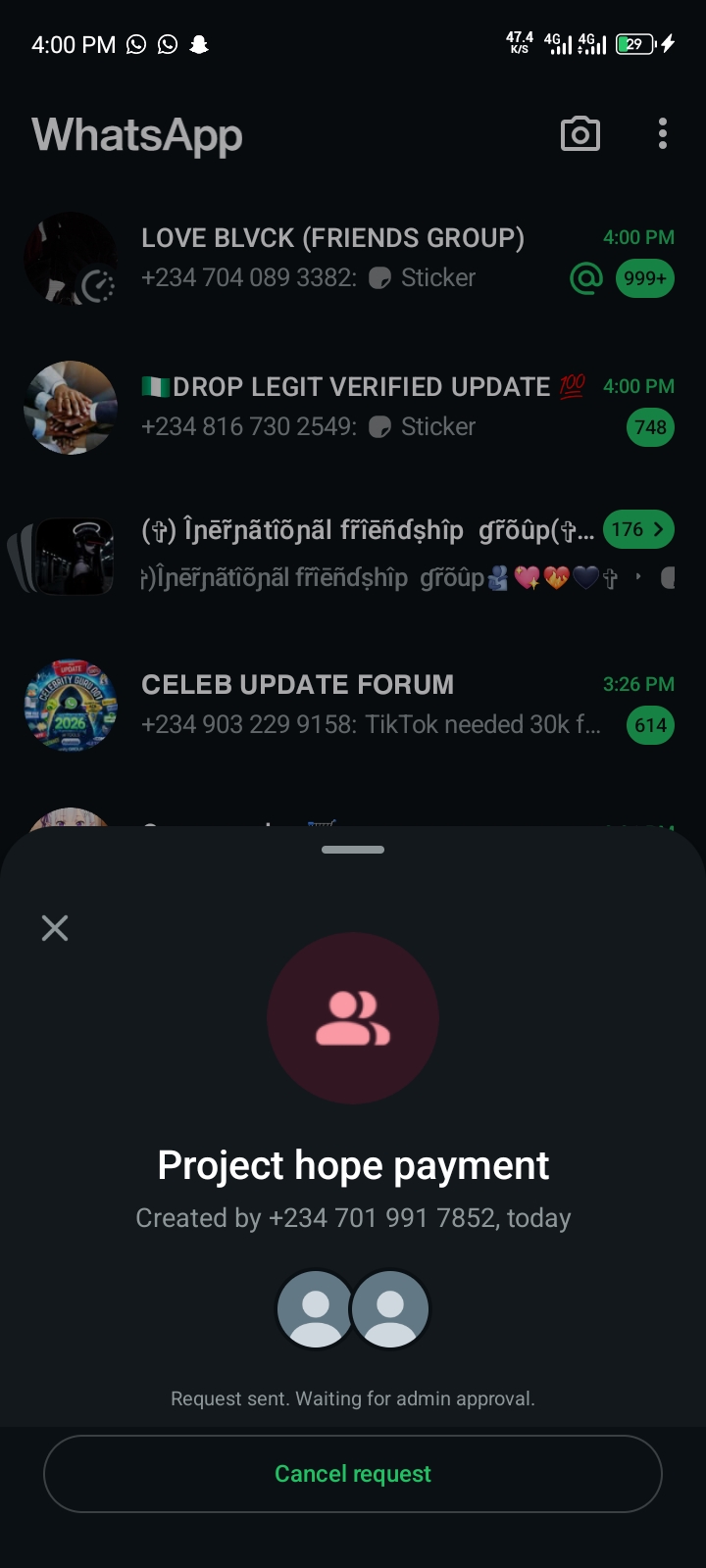Open CELEB UPDATE FORUM chat
The width and height of the screenshot is (706, 1568).
[353, 705]
